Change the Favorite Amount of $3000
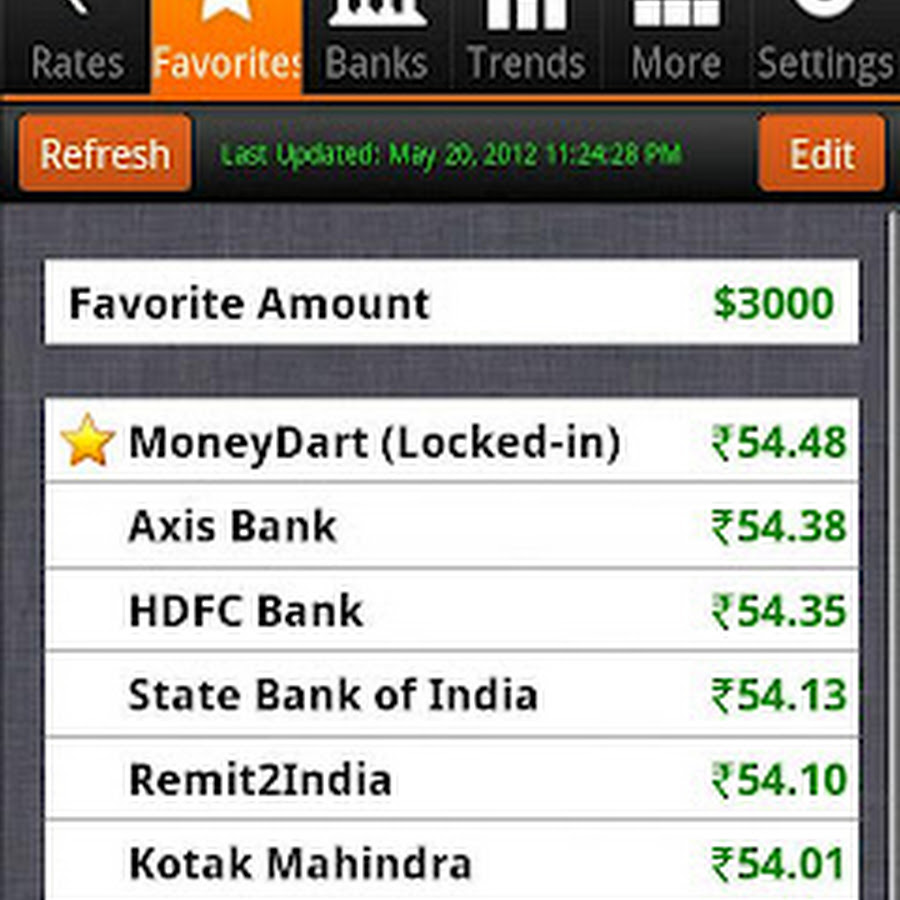Screen dimensions: 900x900 (x=451, y=303)
